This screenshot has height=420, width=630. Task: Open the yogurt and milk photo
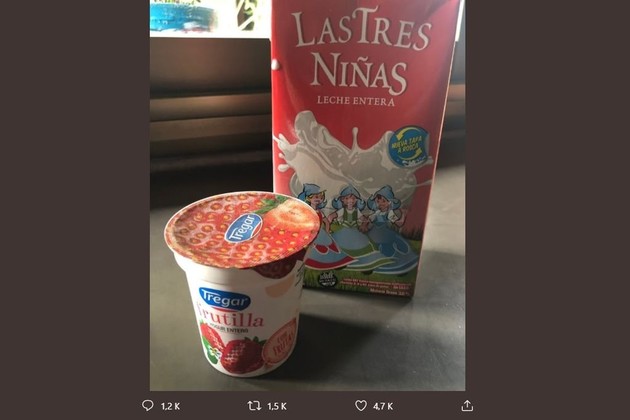click(x=307, y=195)
